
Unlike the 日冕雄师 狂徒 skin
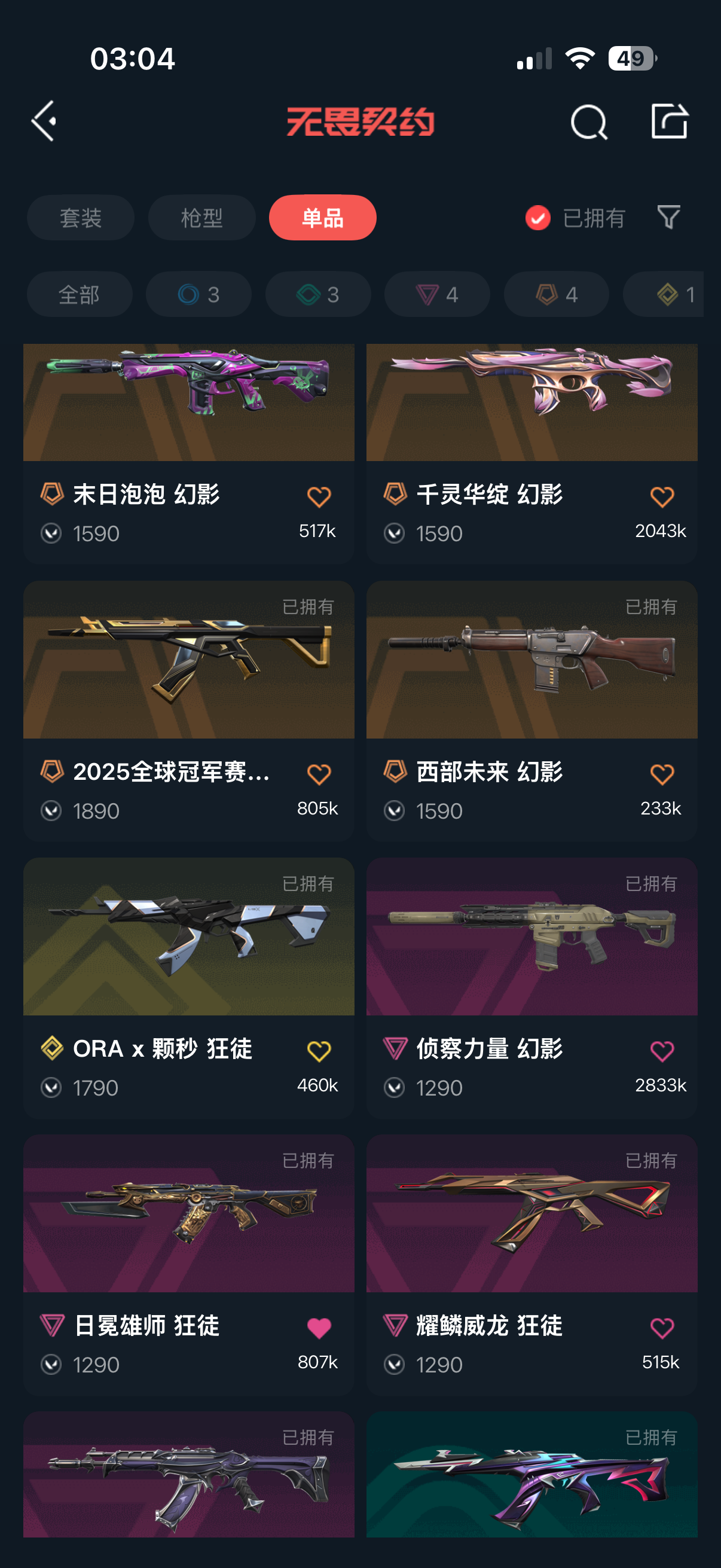tap(319, 1328)
